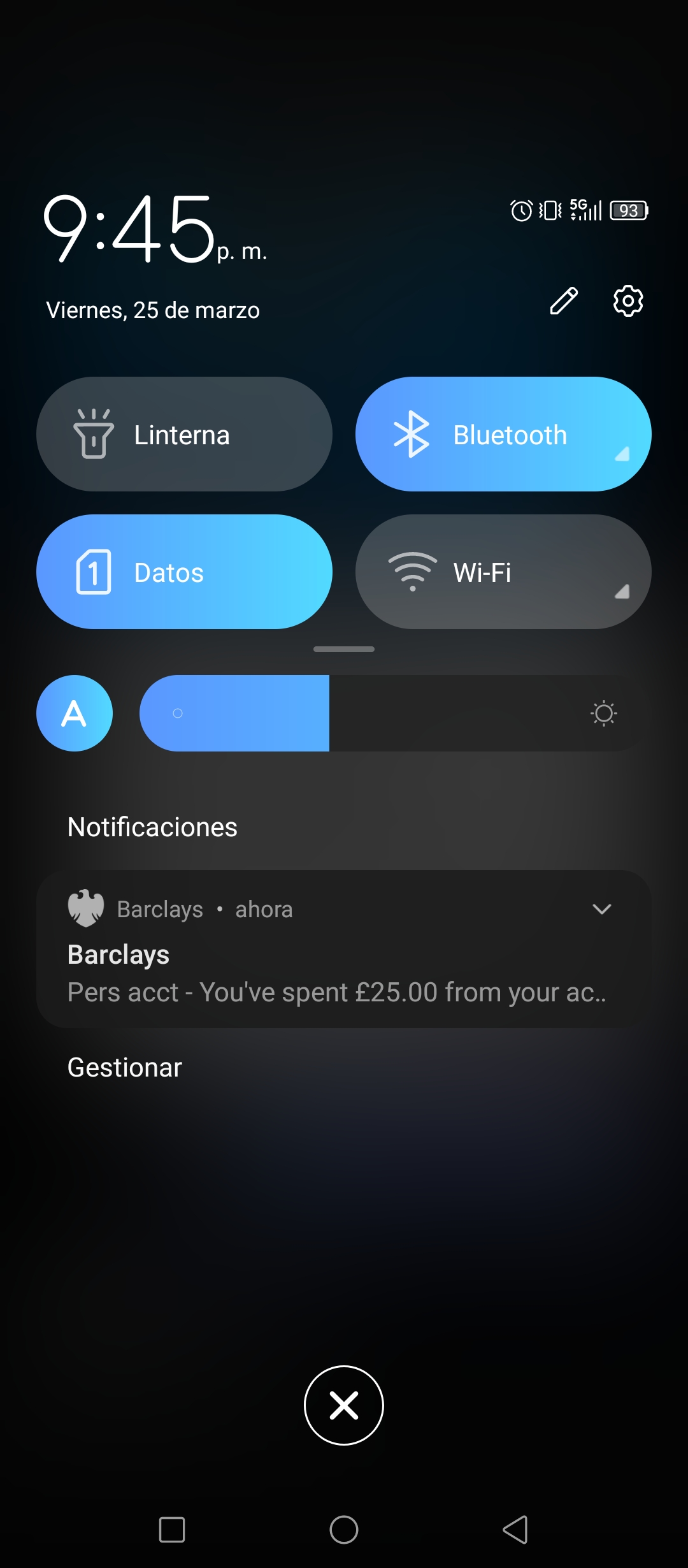Go to the home screen

point(344,1530)
